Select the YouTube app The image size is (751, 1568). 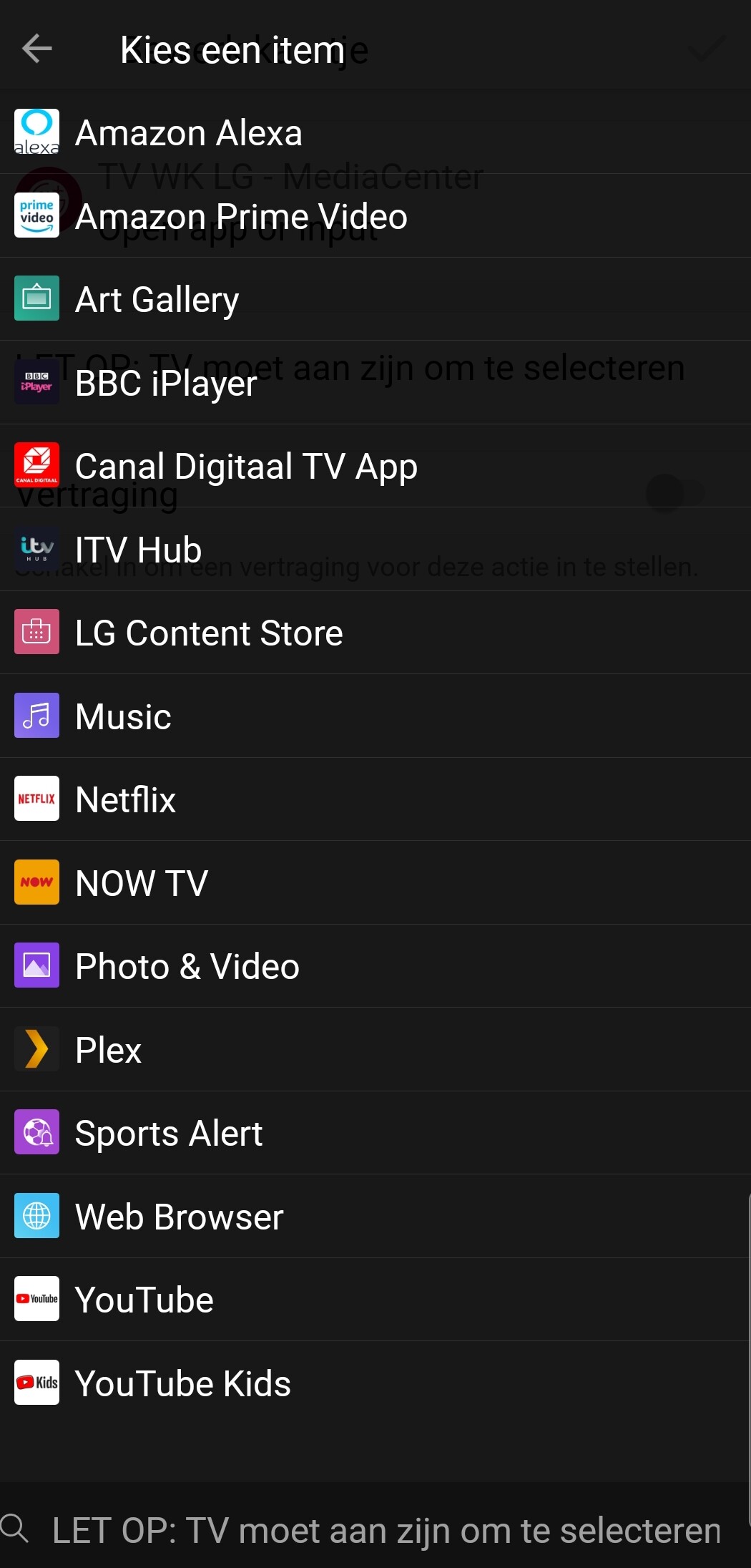coord(144,1300)
